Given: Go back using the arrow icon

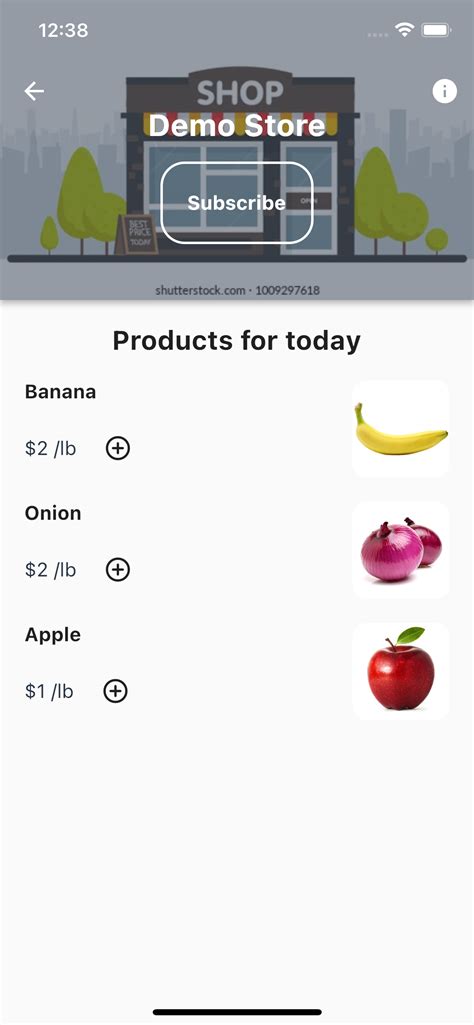Looking at the screenshot, I should [x=34, y=91].
